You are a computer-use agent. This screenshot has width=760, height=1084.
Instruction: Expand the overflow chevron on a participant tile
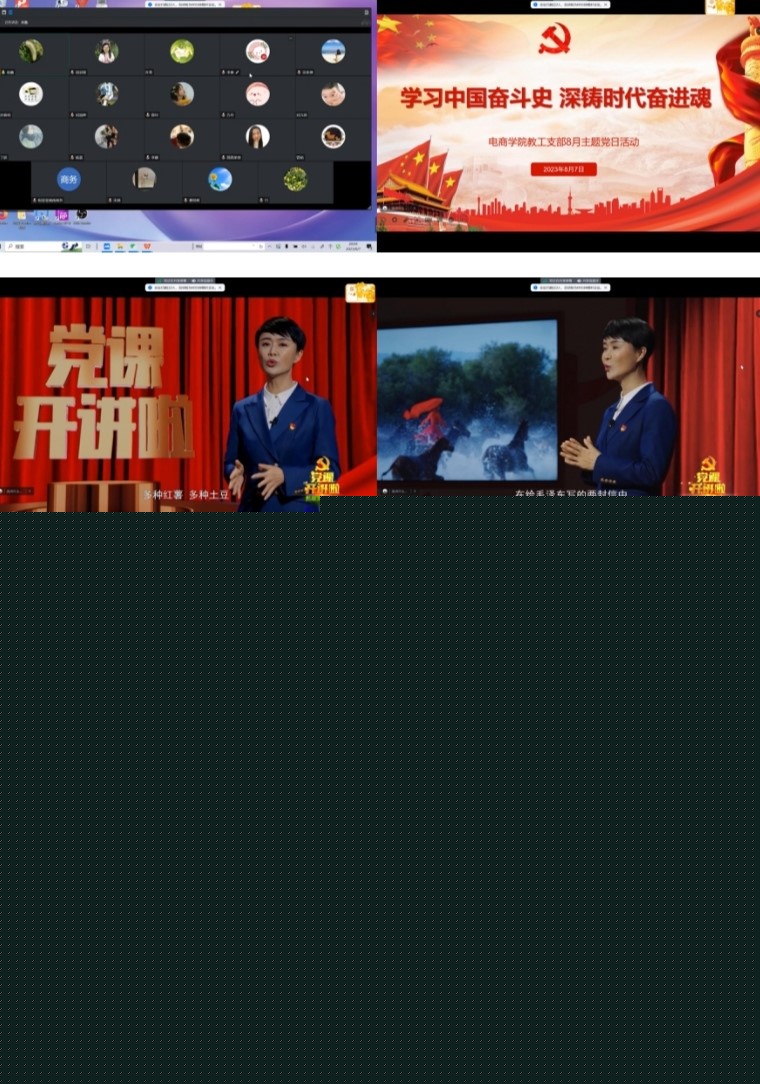290,38
